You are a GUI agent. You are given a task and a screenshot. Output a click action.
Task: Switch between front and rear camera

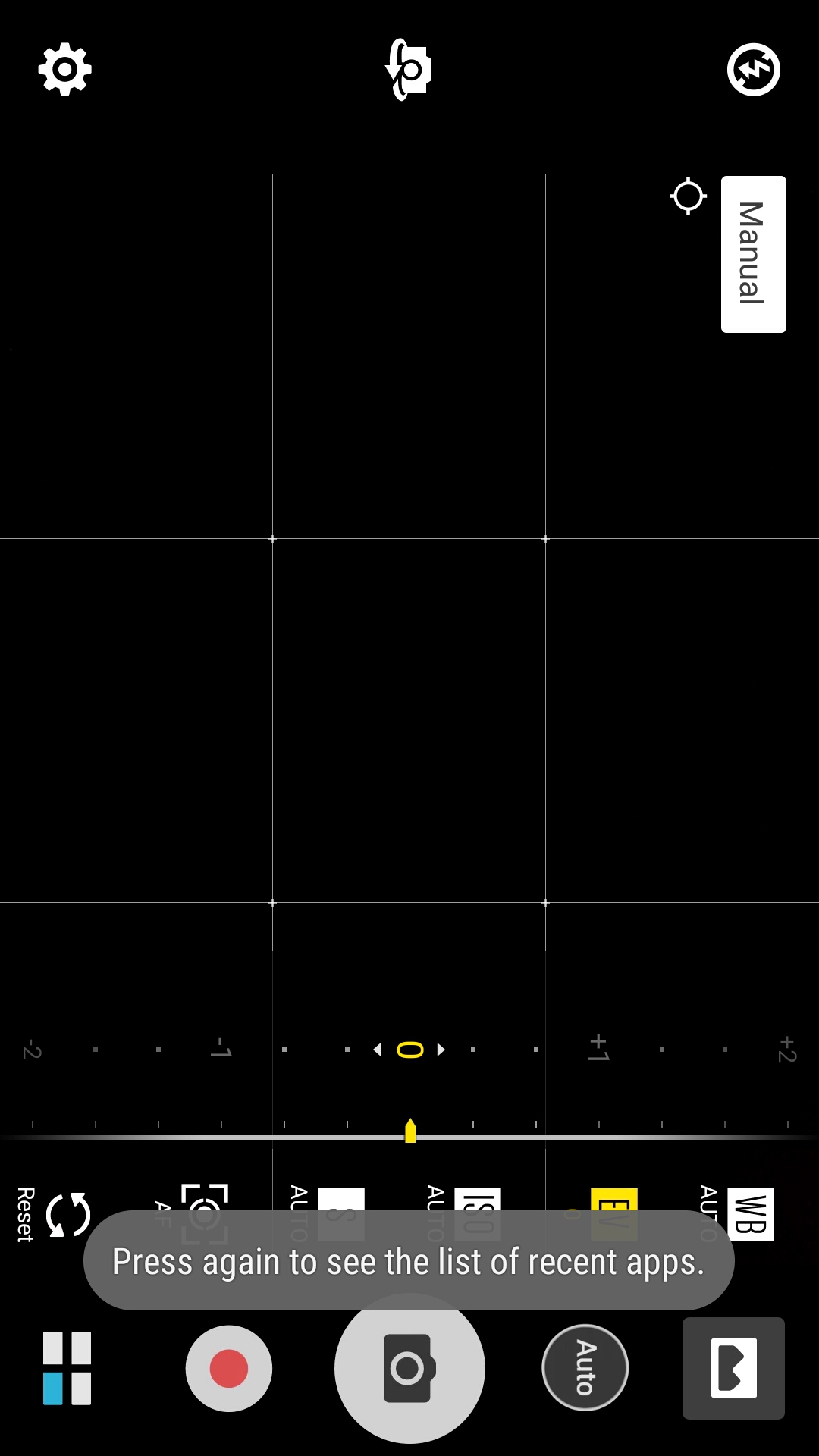pyautogui.click(x=408, y=70)
